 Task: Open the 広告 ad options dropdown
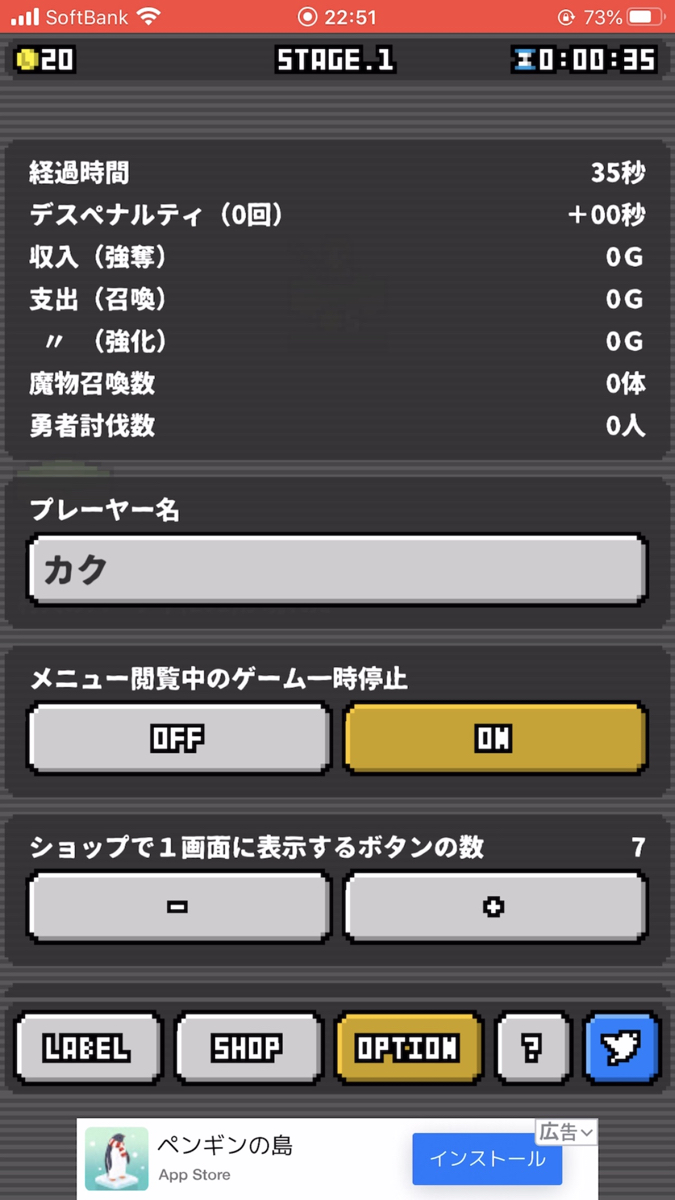pyautogui.click(x=567, y=1132)
